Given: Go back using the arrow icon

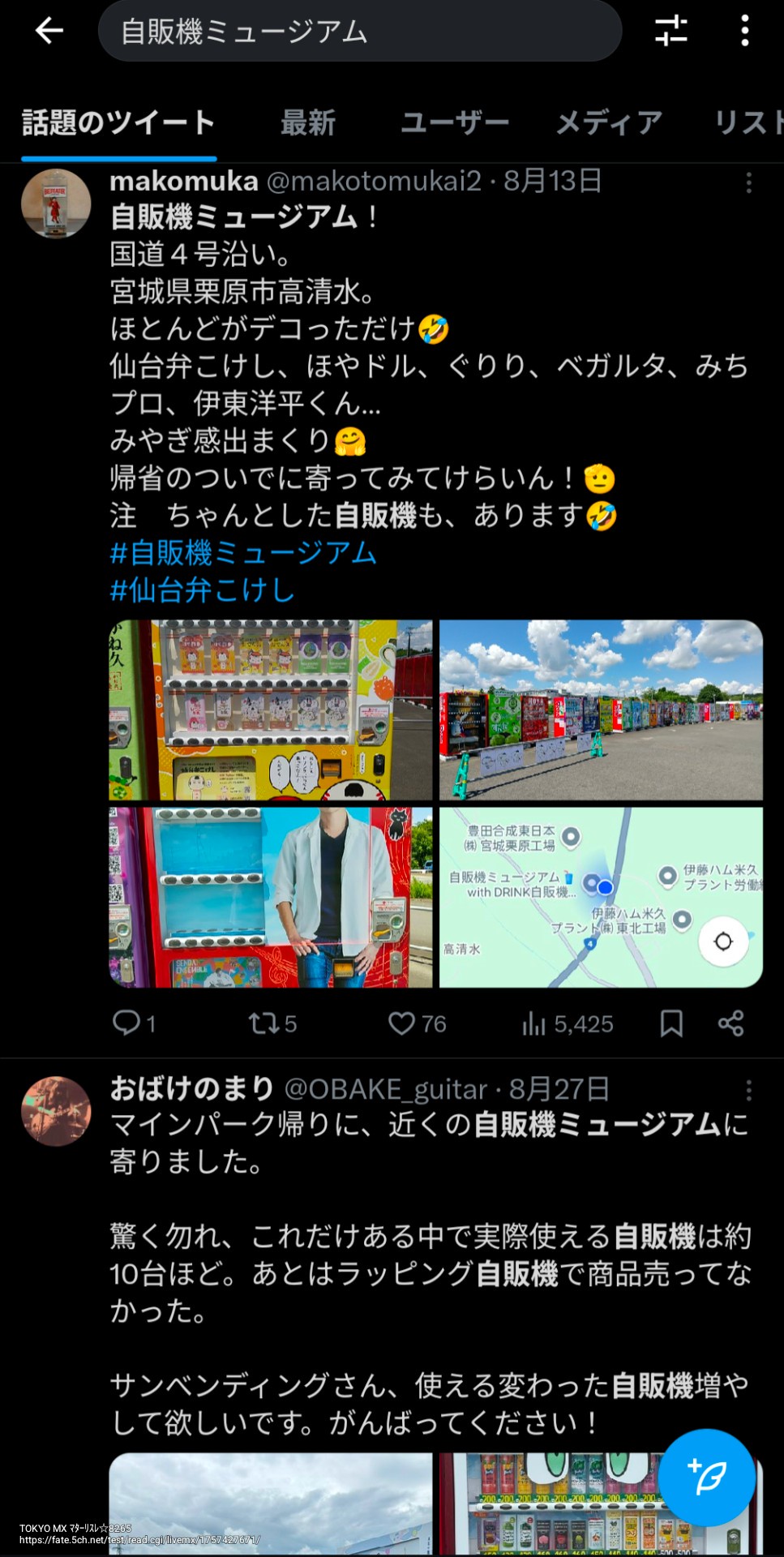Looking at the screenshot, I should coord(49,31).
